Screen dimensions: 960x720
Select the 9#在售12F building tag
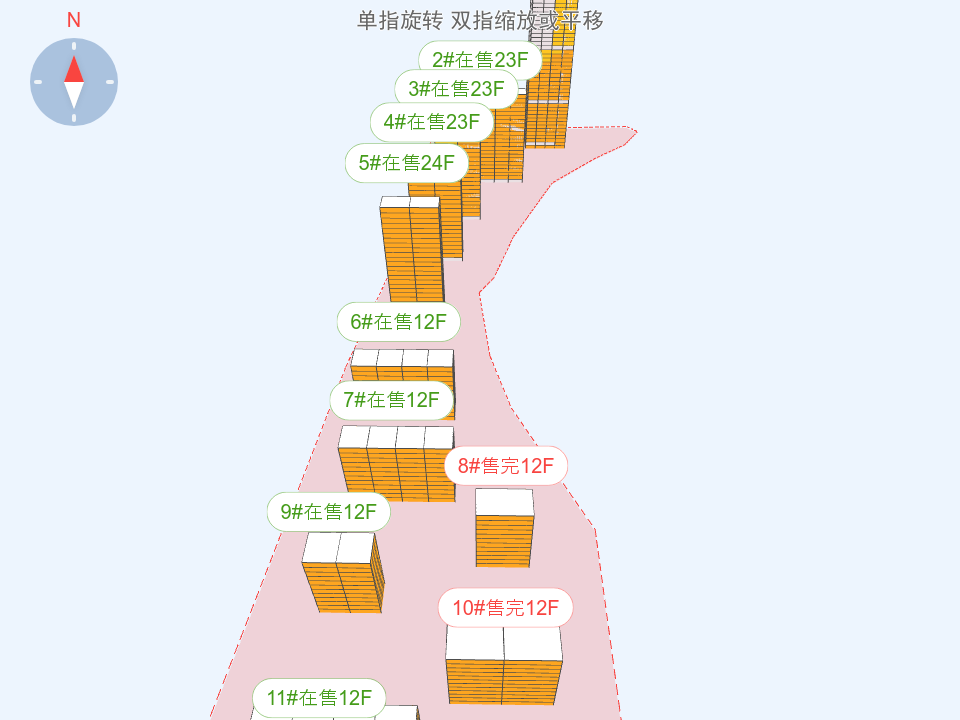click(x=328, y=512)
